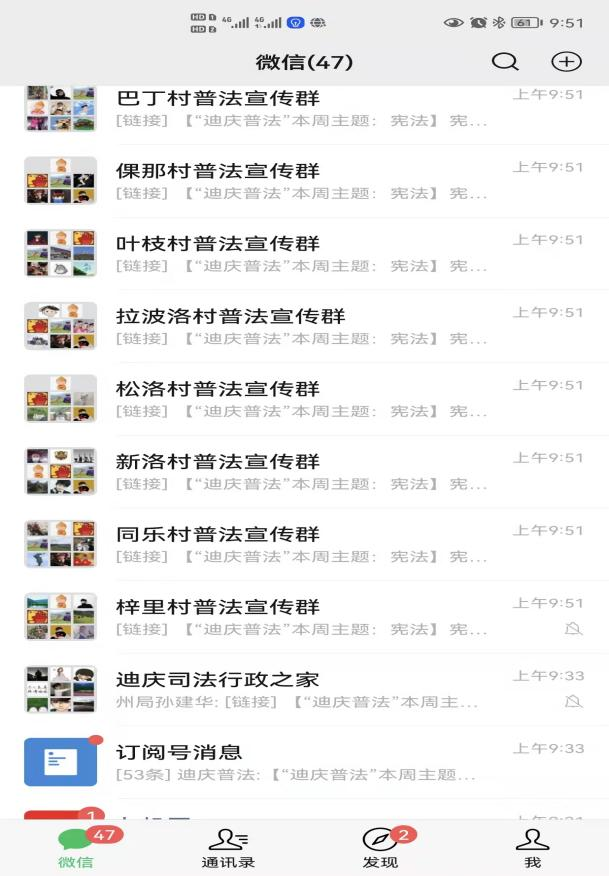Open 叶枝村普法宣传群 chat
This screenshot has height=876, width=609.
[300, 253]
